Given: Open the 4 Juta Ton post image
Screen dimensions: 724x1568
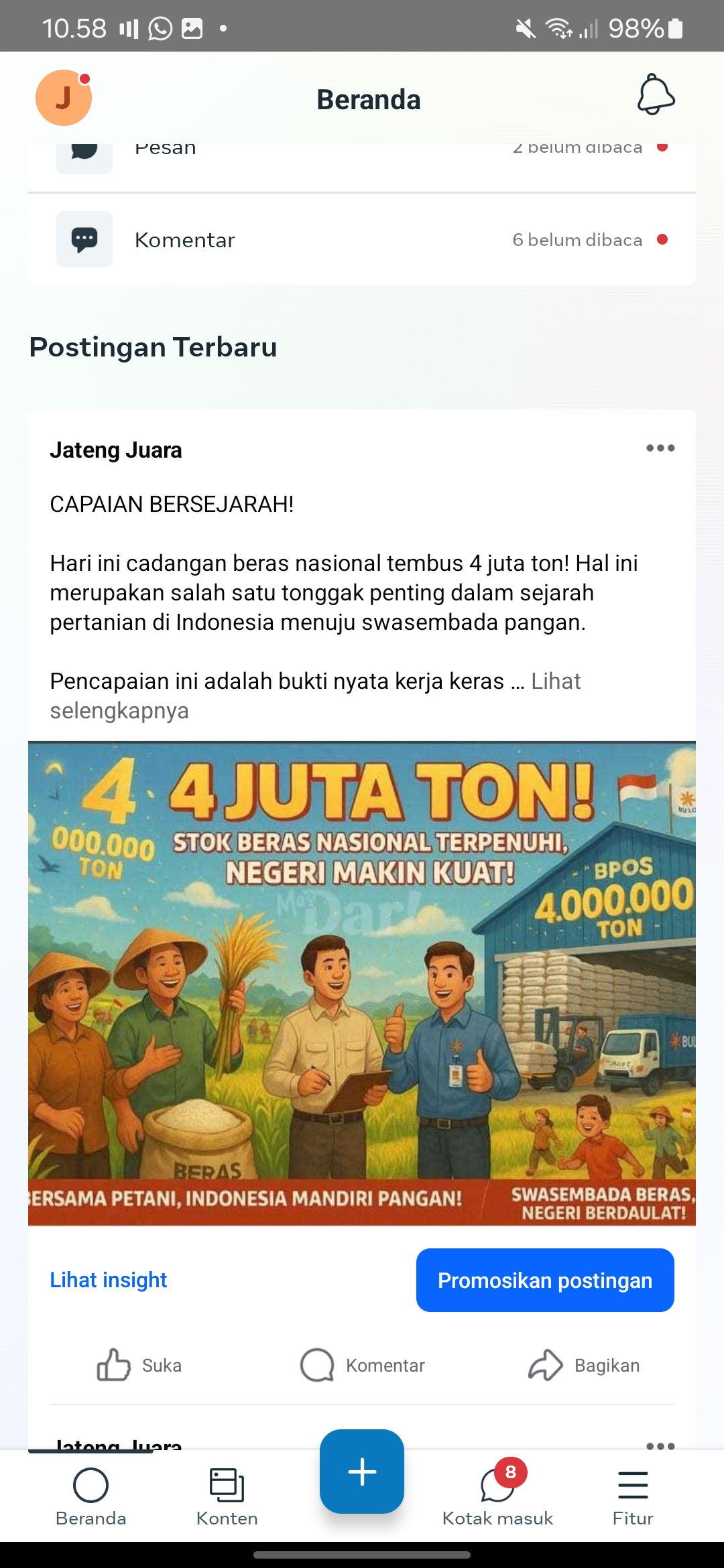Looking at the screenshot, I should 362,983.
